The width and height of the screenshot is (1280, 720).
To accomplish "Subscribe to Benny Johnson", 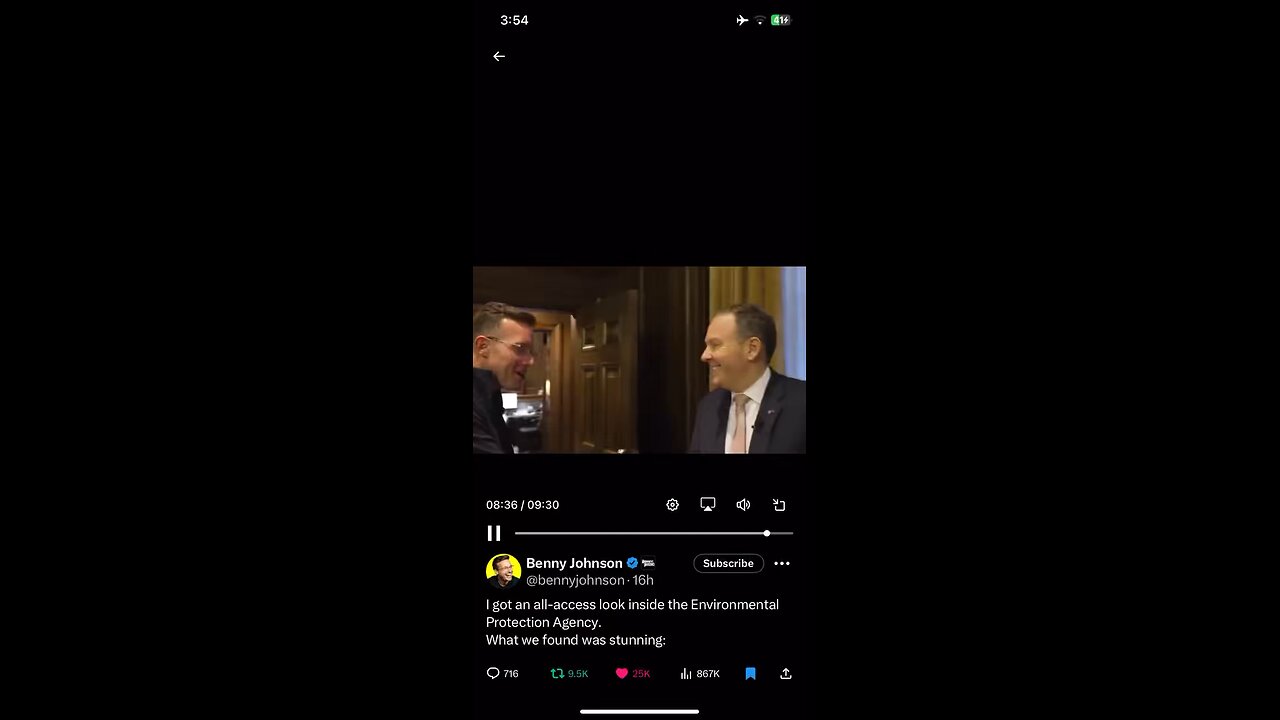I will (x=728, y=564).
